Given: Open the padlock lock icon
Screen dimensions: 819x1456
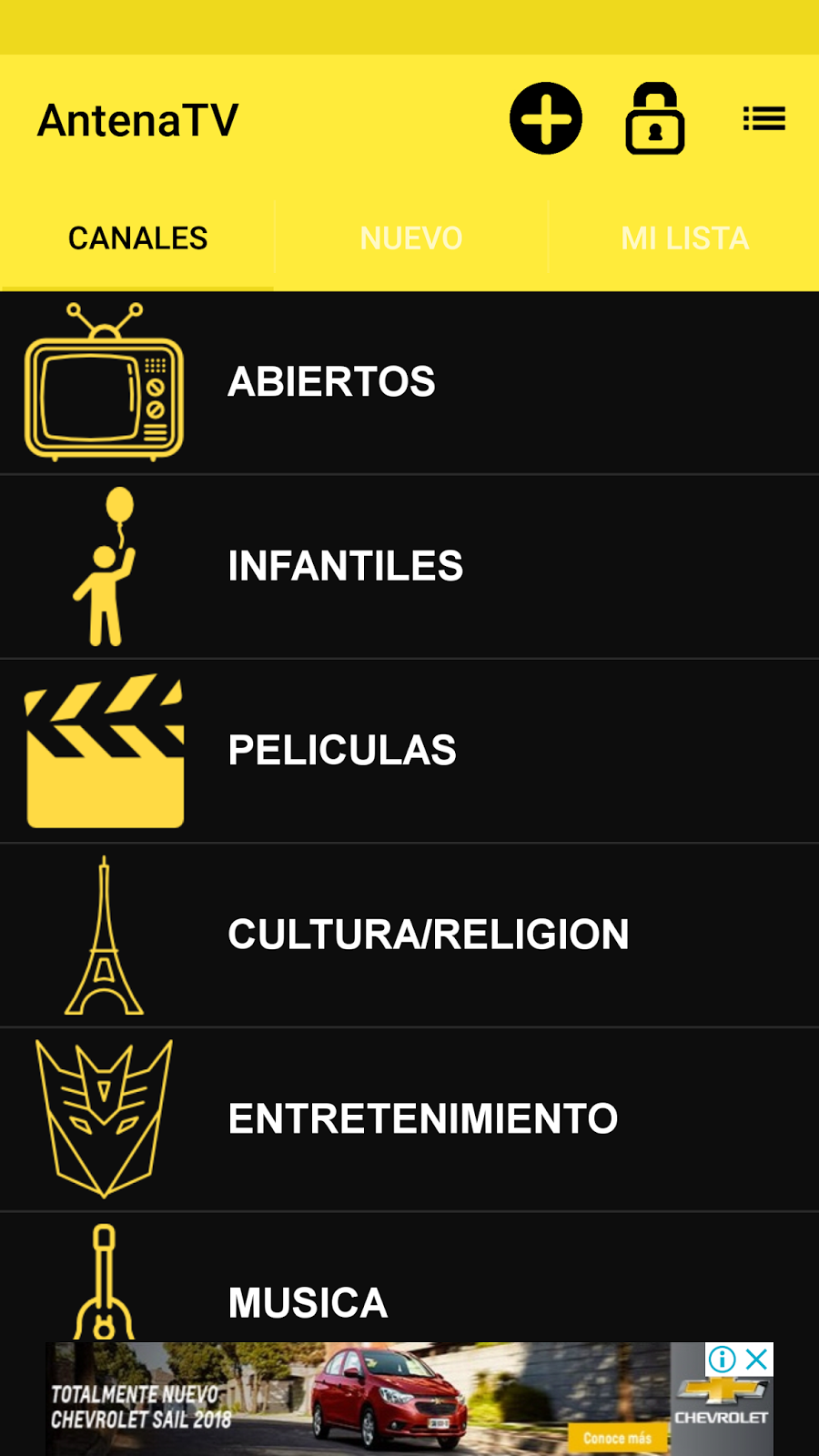Looking at the screenshot, I should point(655,119).
